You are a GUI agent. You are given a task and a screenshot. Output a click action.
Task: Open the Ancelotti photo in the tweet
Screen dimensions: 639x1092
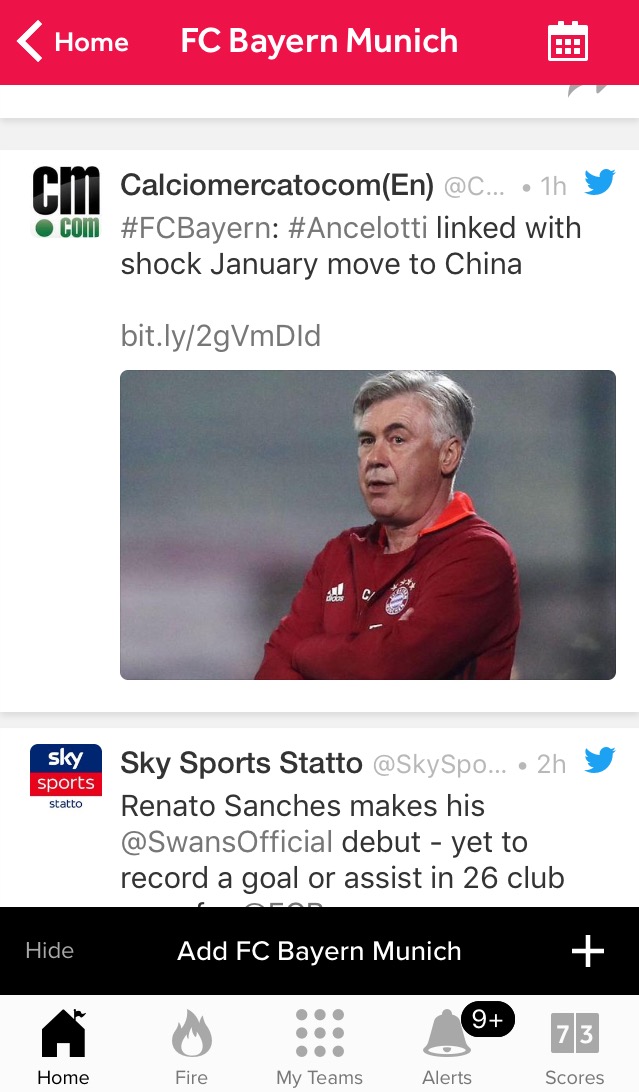[x=367, y=524]
